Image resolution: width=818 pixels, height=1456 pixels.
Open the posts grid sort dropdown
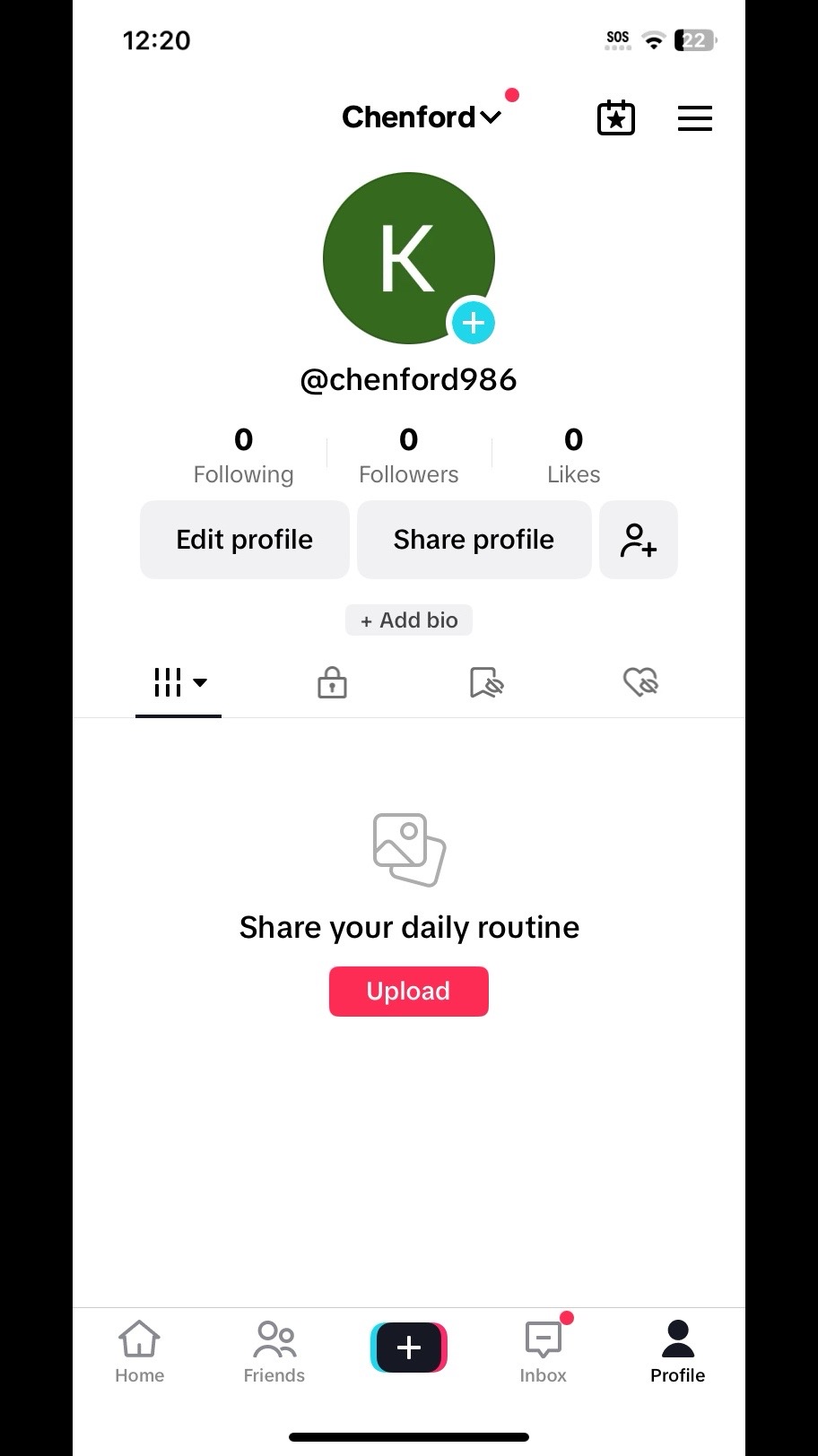click(x=179, y=682)
